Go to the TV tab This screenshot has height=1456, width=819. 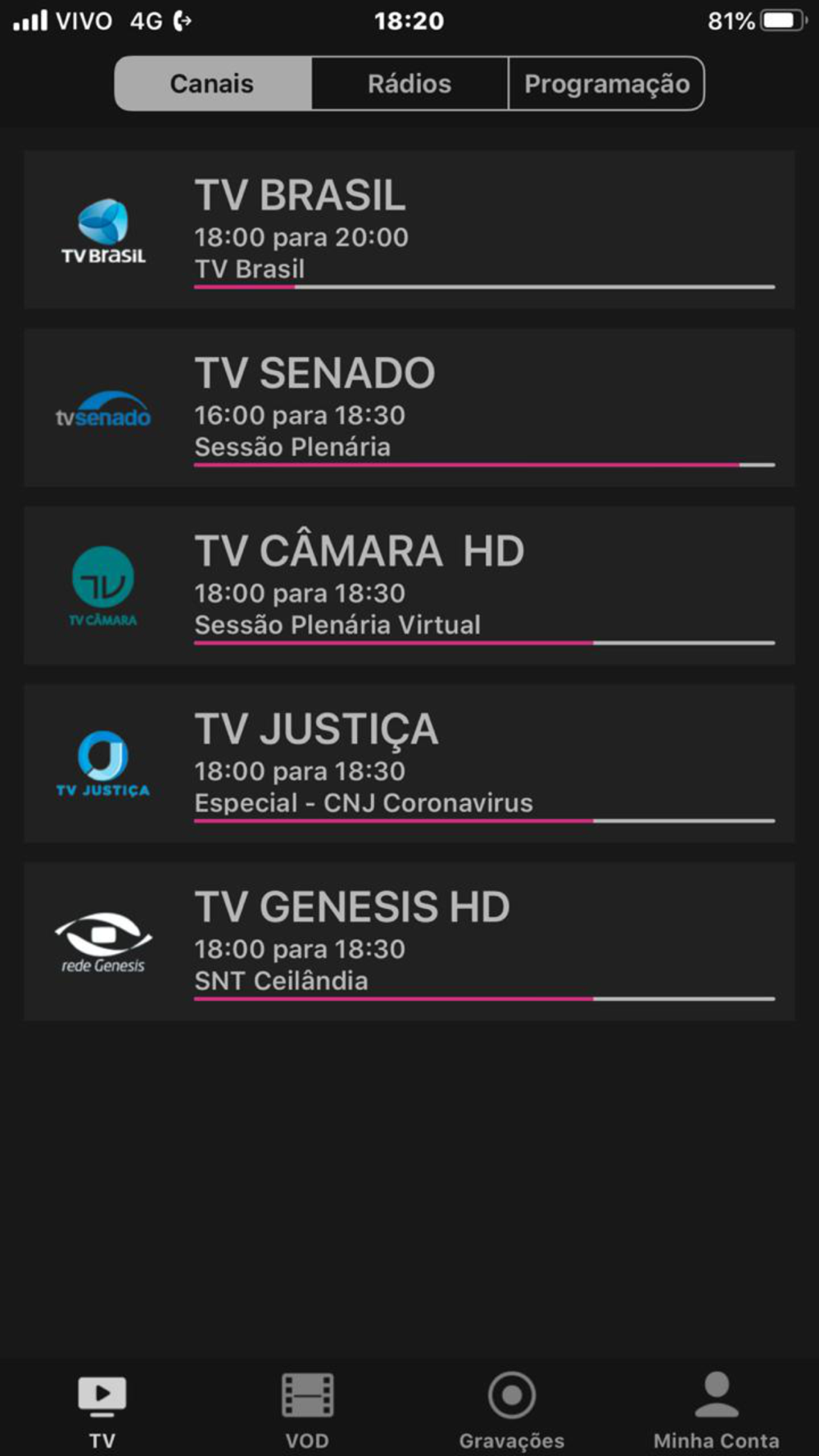coord(102,1410)
